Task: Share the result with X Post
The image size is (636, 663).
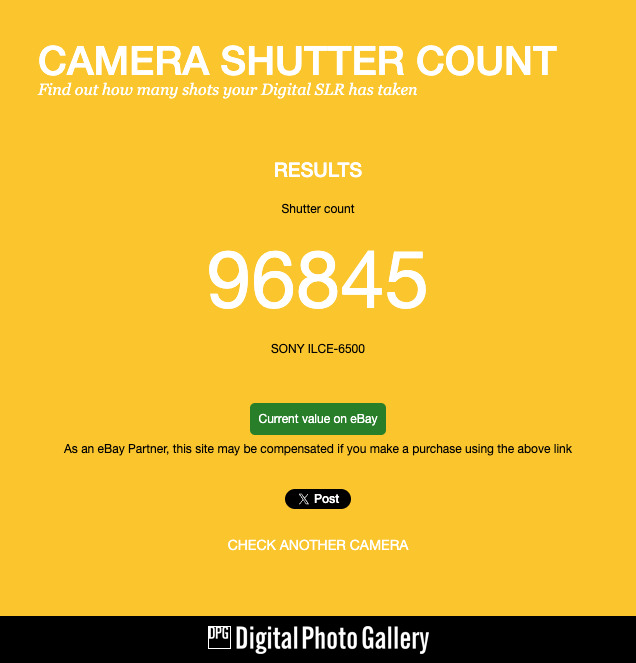Action: [318, 499]
